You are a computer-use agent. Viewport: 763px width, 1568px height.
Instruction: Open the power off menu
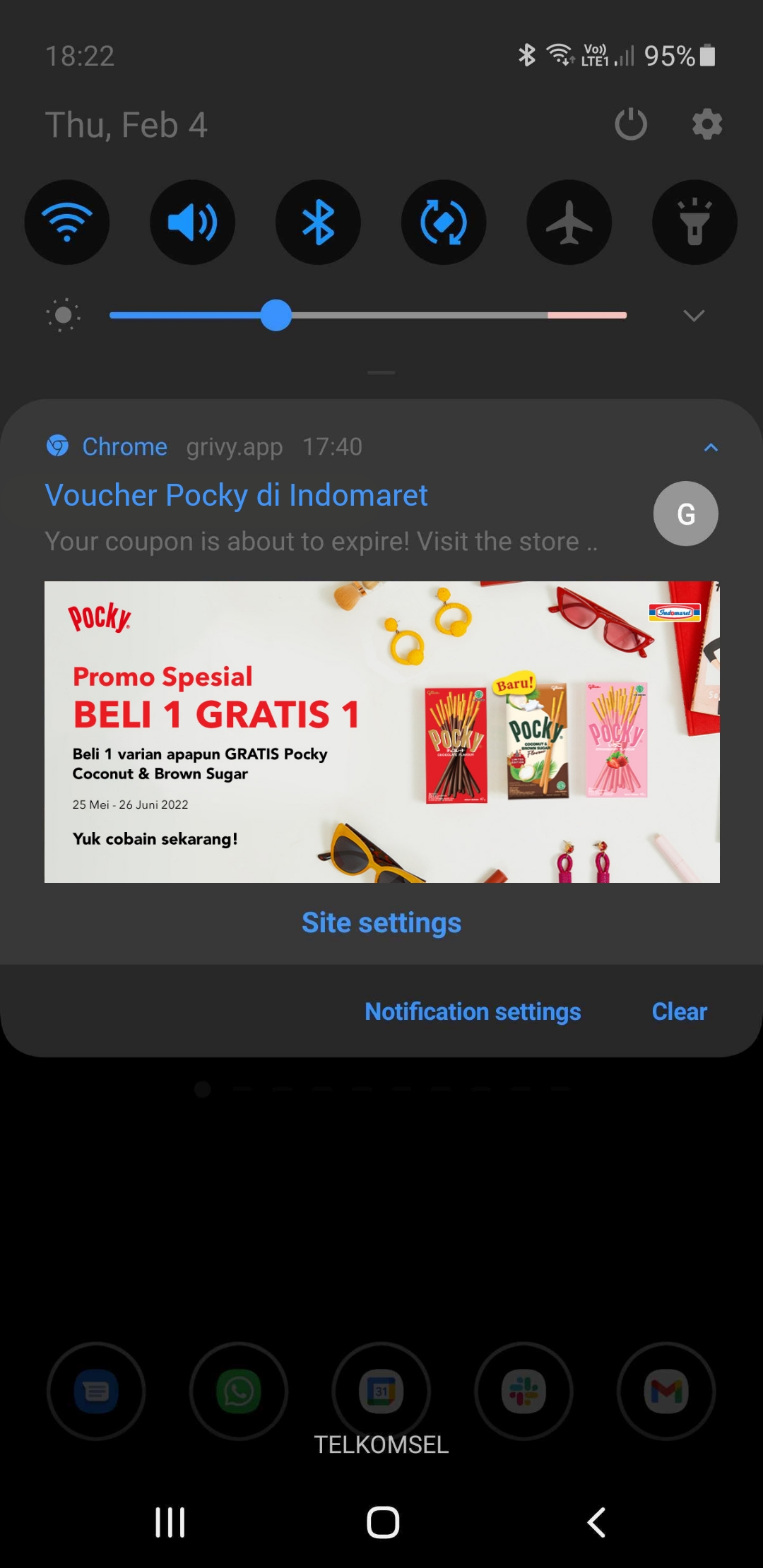coord(630,124)
